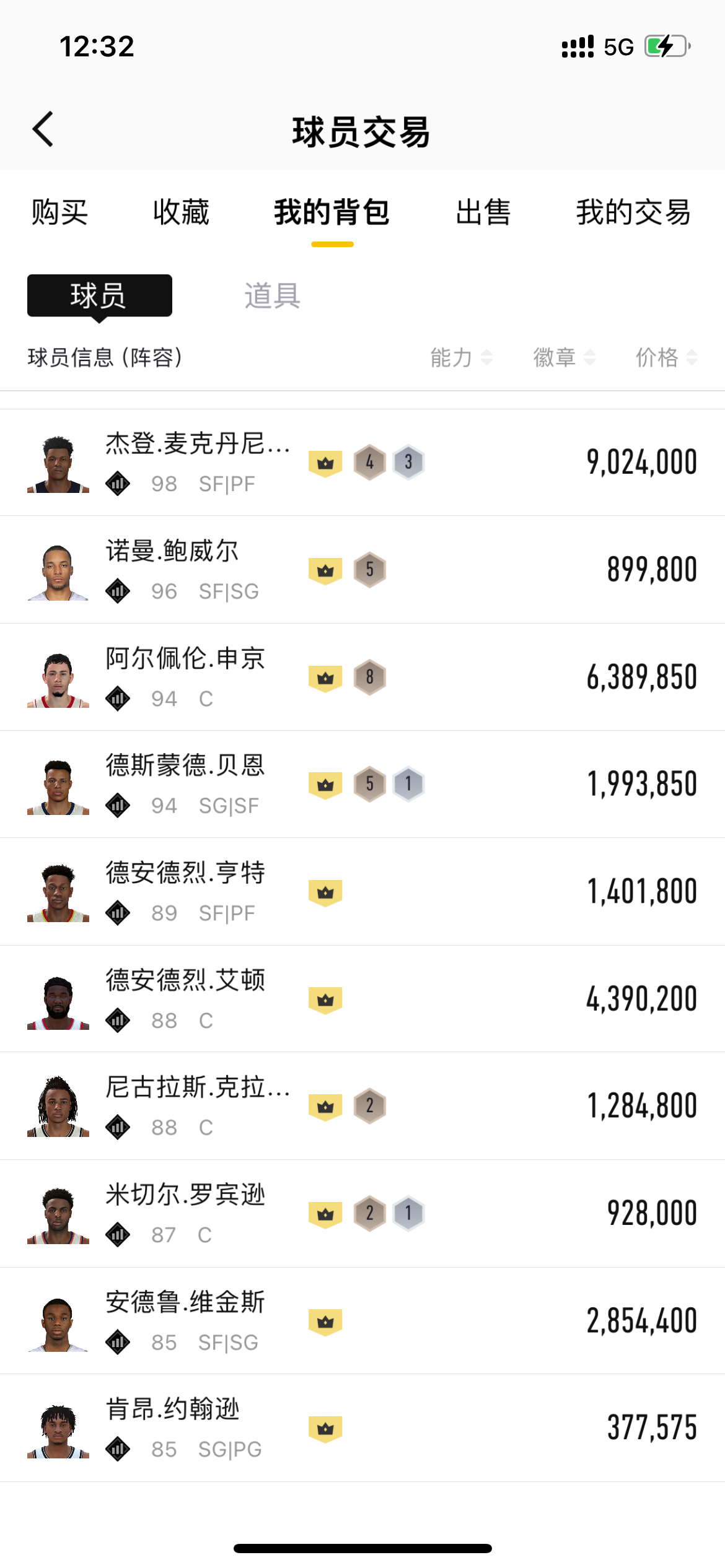Go back from 球员交易 page
725x1568 pixels.
pos(43,129)
